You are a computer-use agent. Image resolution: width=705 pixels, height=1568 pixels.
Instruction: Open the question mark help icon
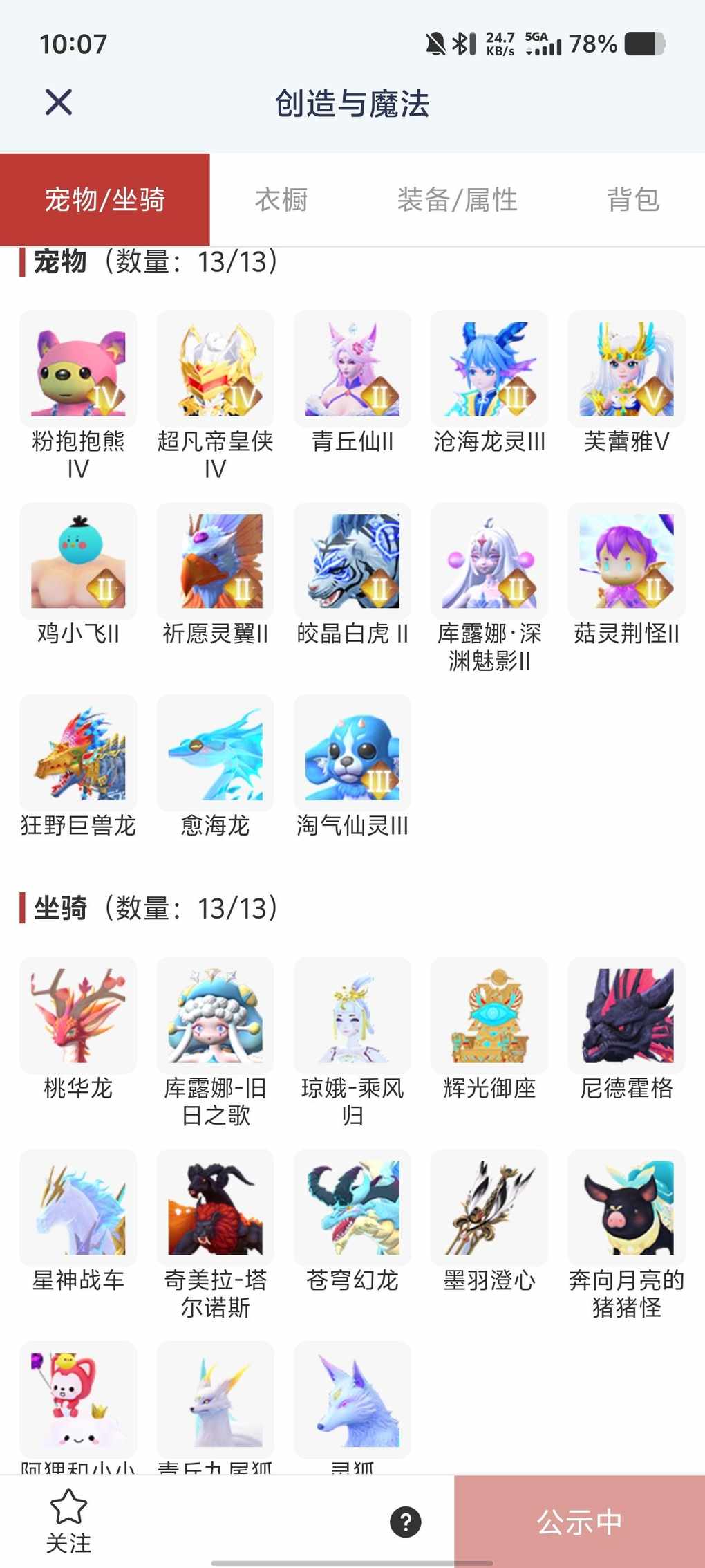tap(406, 1522)
